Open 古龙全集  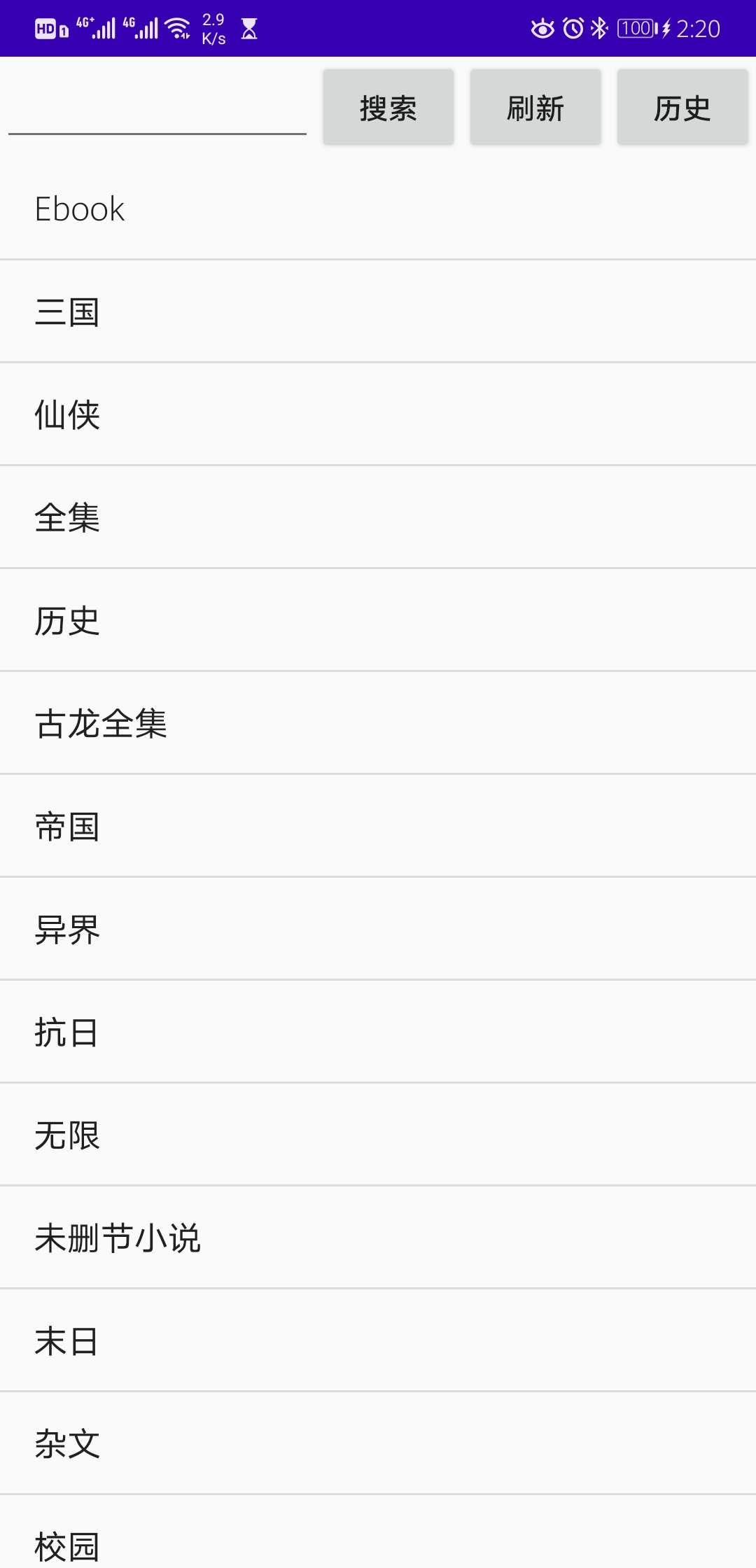[x=378, y=723]
